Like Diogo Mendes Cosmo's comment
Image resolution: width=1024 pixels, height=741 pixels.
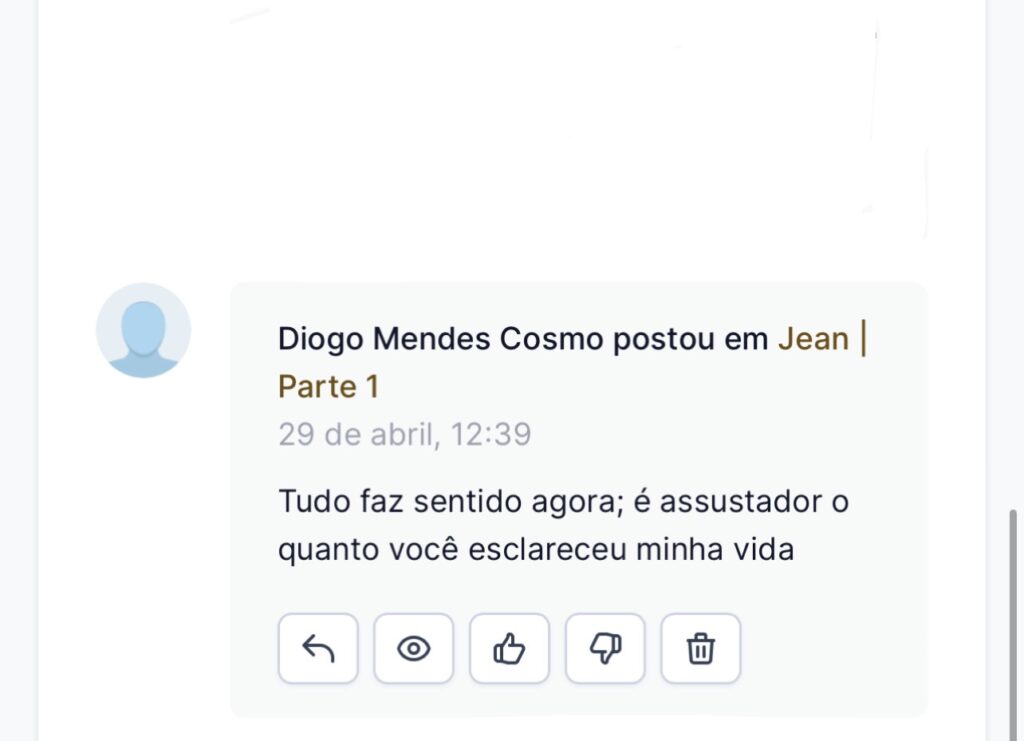[509, 649]
